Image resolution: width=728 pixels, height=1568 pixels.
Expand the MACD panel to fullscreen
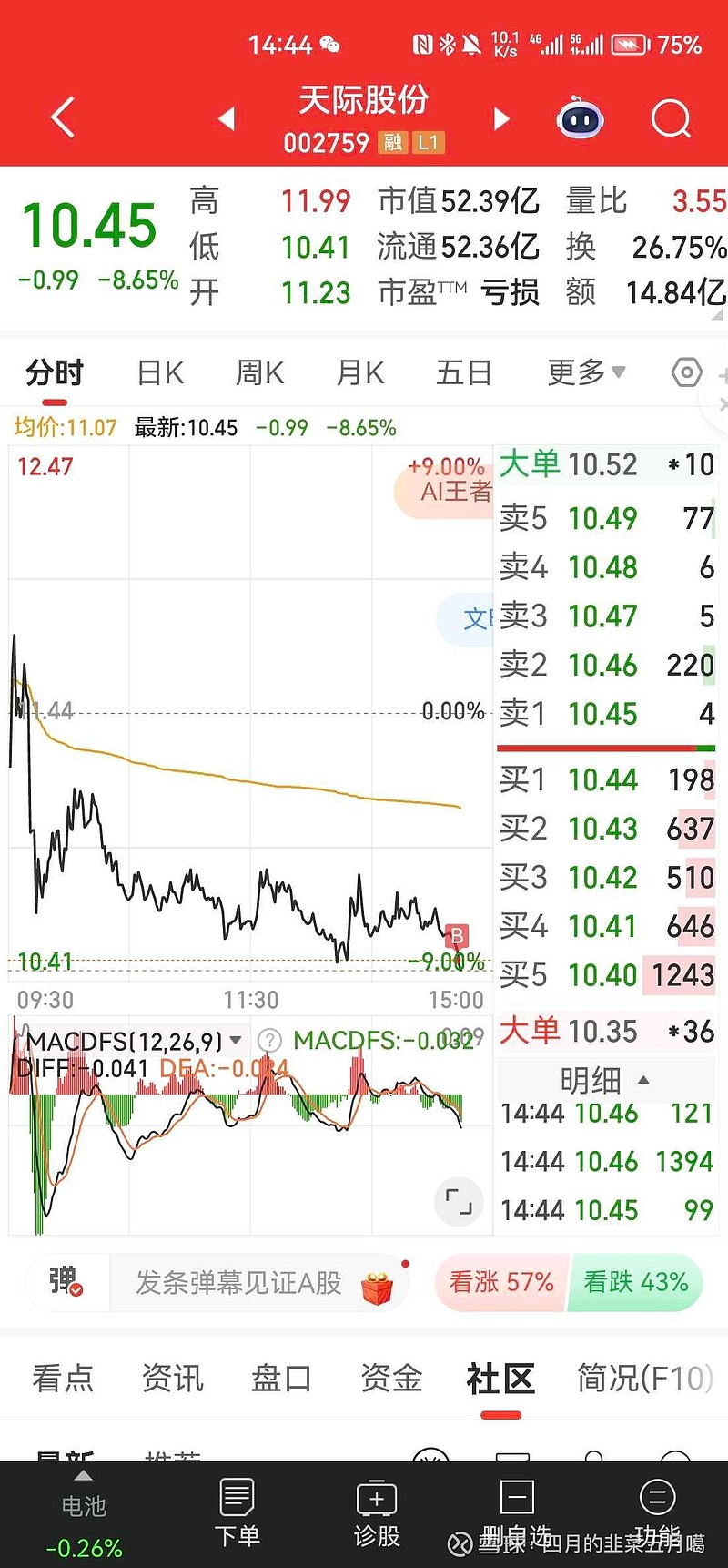click(459, 1201)
